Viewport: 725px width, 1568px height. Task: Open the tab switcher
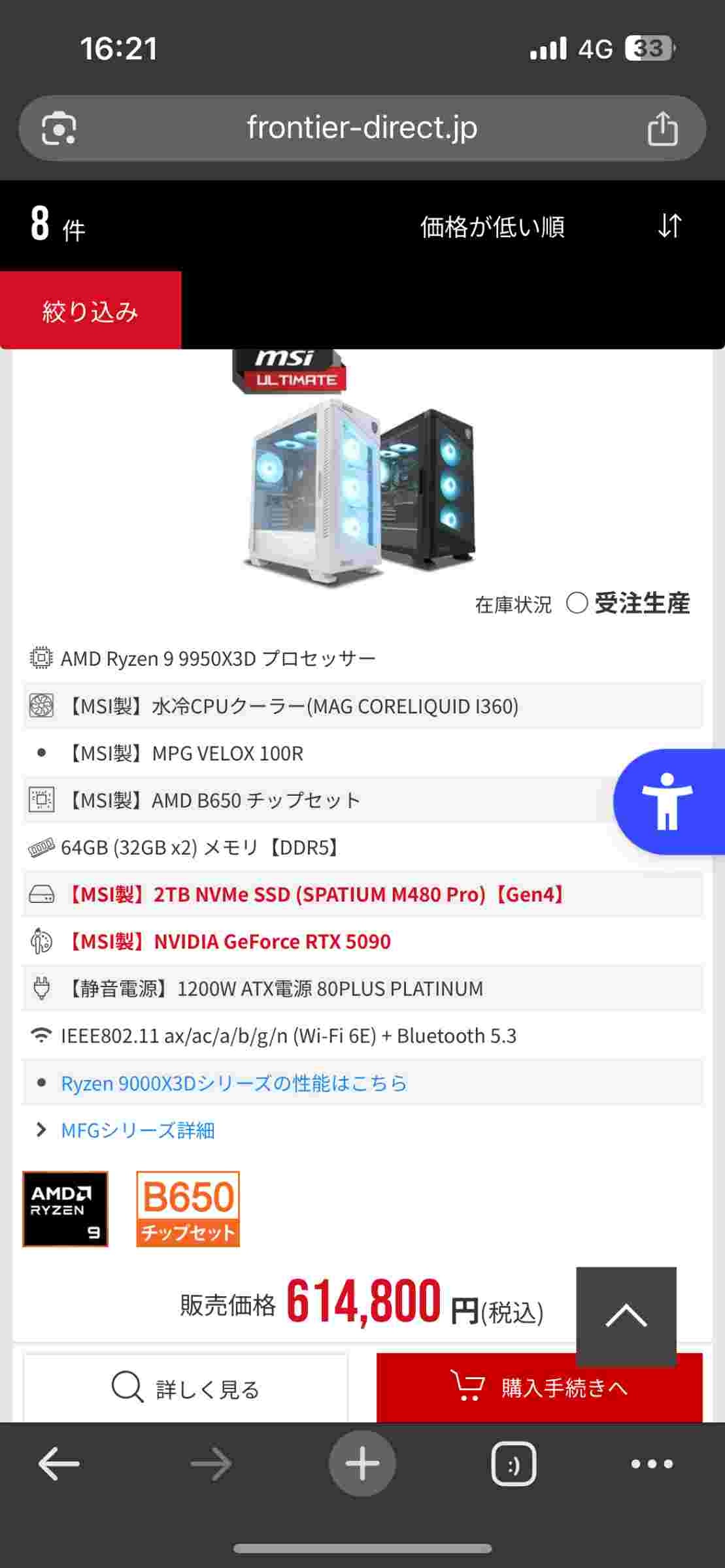point(513,1463)
